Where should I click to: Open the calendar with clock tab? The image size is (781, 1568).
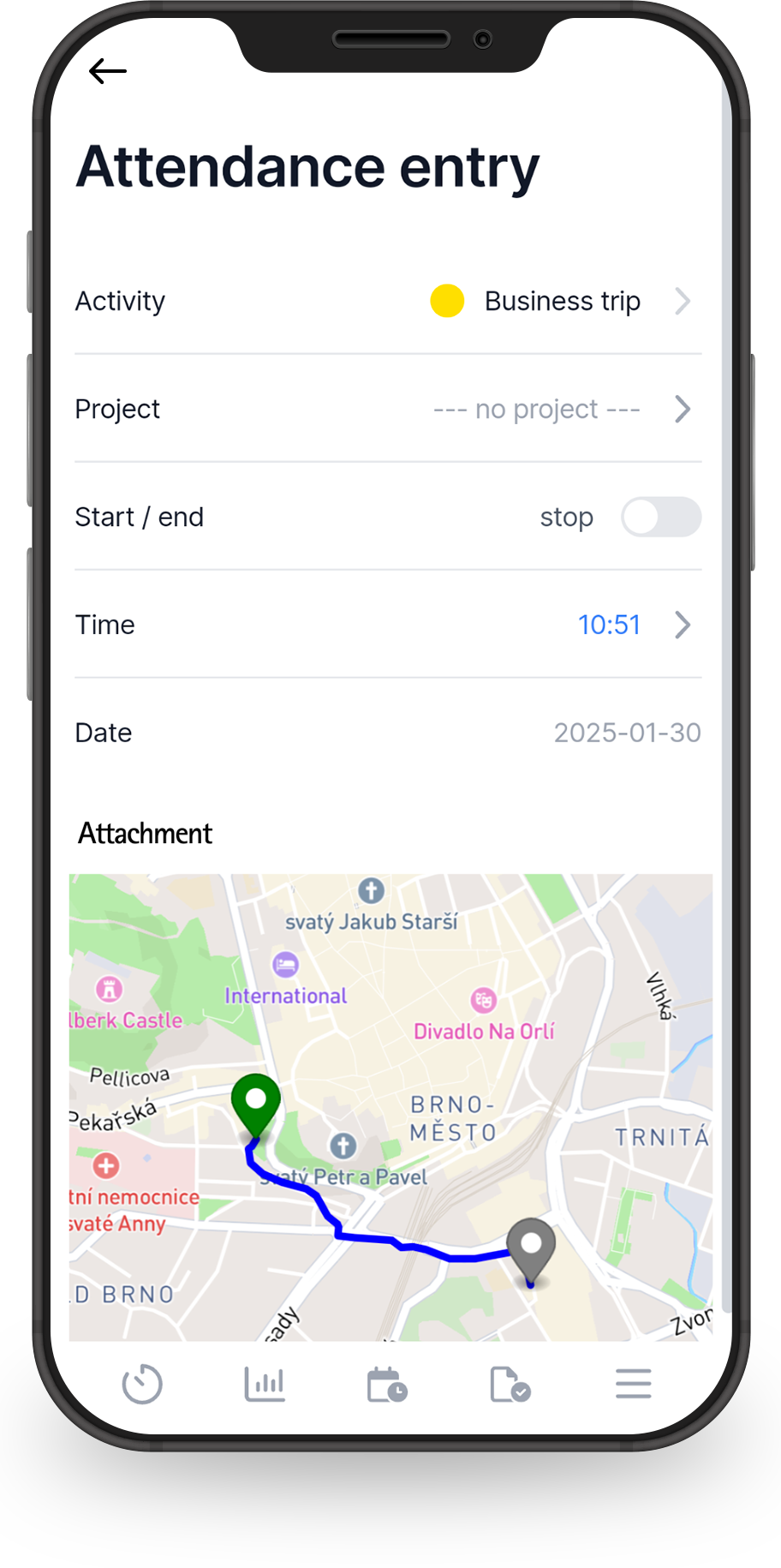pos(387,1384)
